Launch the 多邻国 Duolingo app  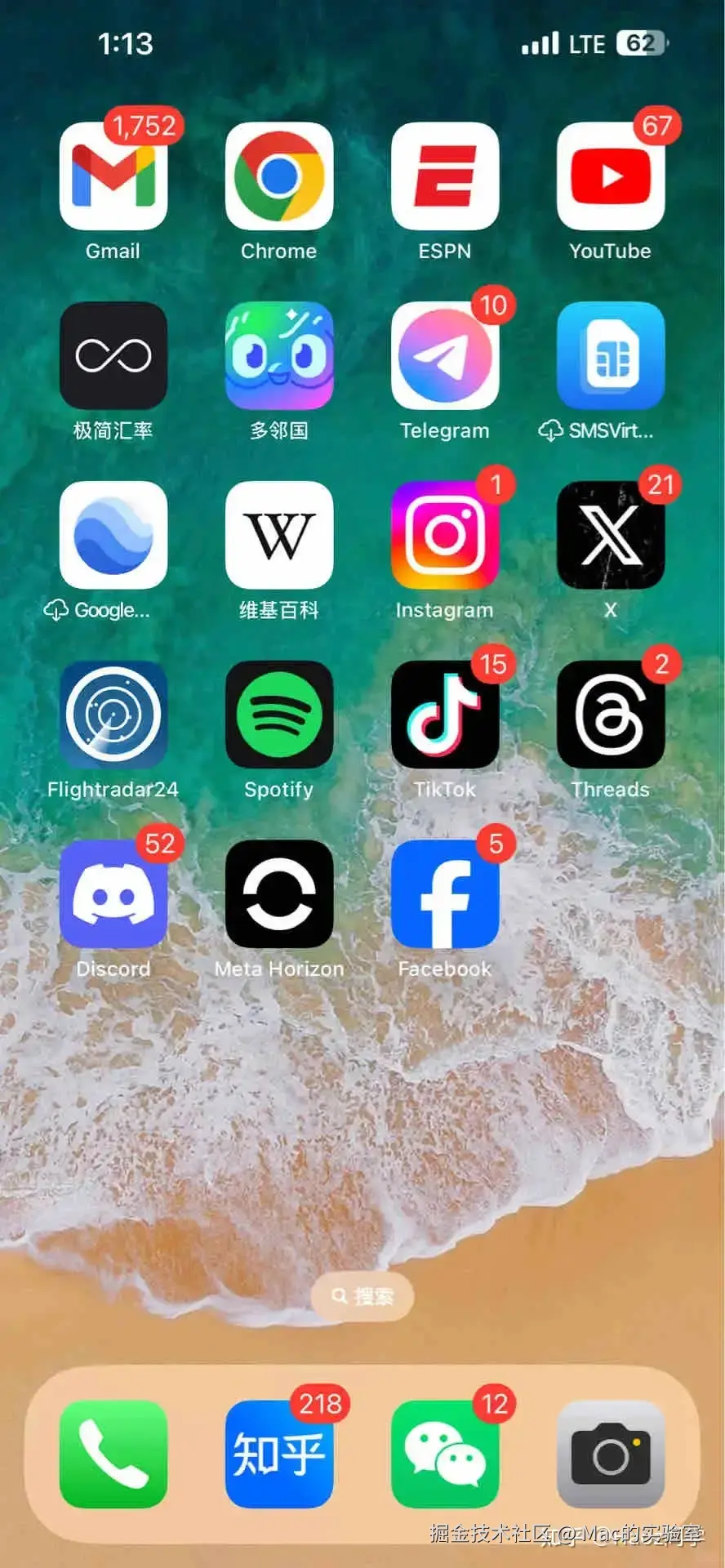coord(279,356)
